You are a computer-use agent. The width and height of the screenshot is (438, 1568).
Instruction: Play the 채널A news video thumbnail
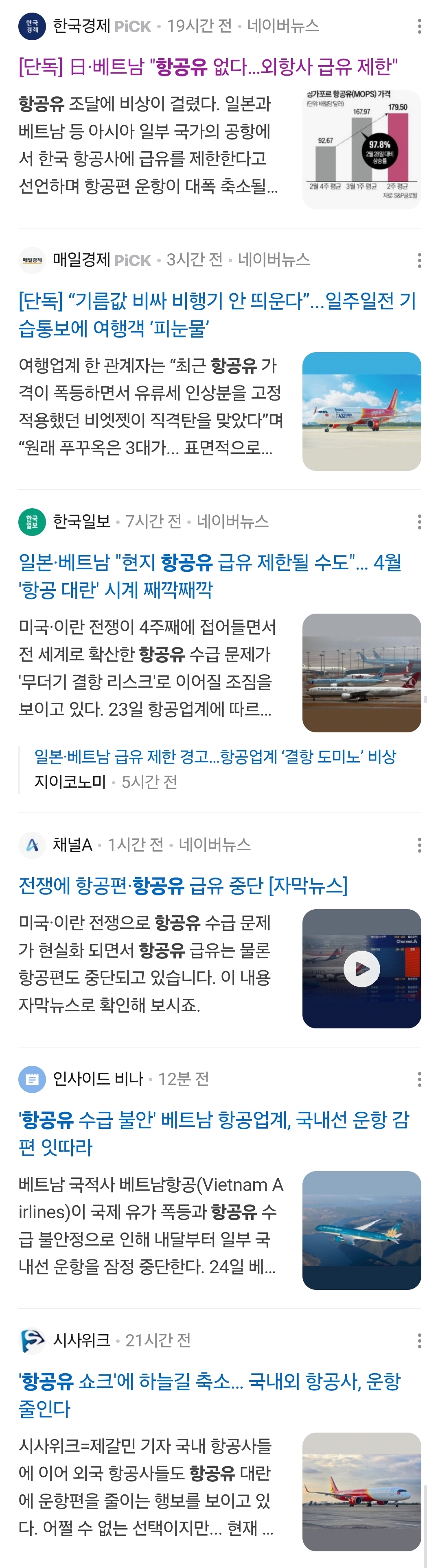point(361,969)
